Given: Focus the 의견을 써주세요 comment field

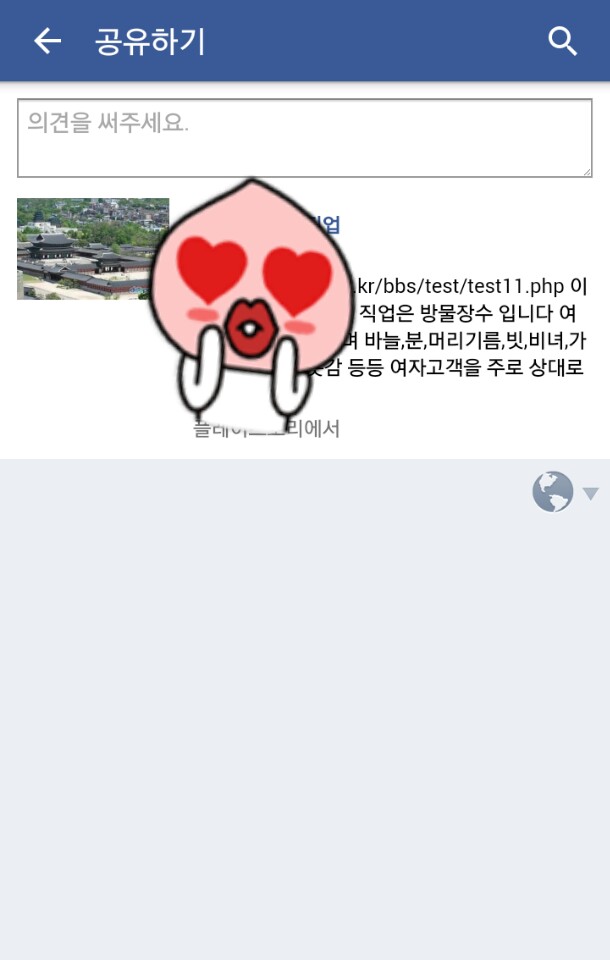Looking at the screenshot, I should coord(304,138).
